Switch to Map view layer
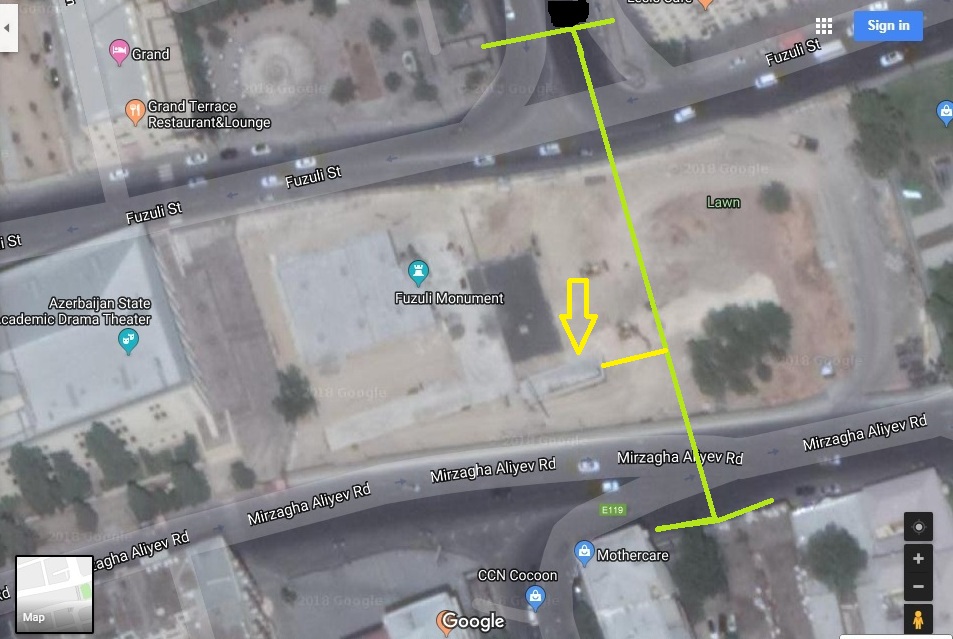 54,594
